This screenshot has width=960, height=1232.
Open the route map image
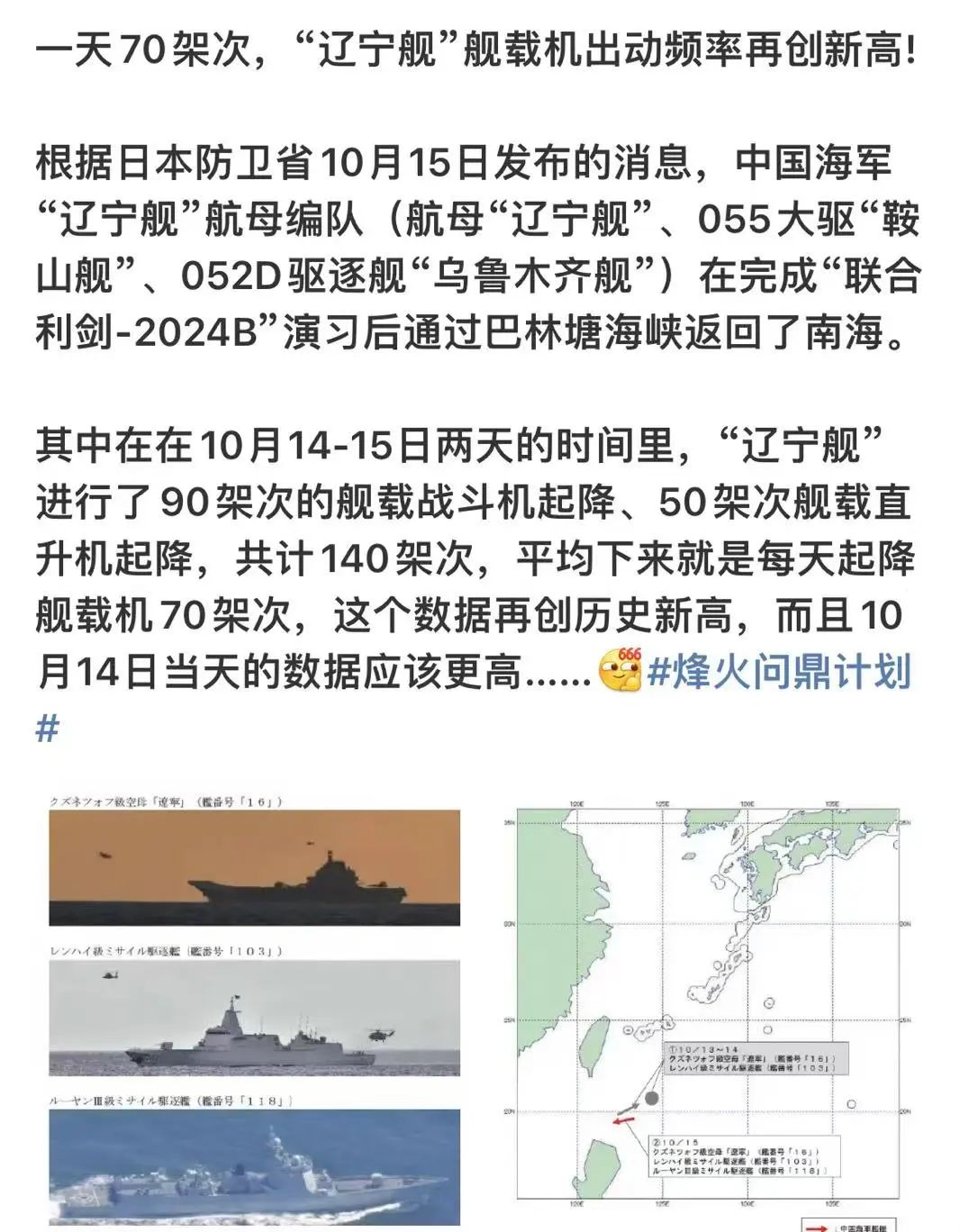(707, 1009)
